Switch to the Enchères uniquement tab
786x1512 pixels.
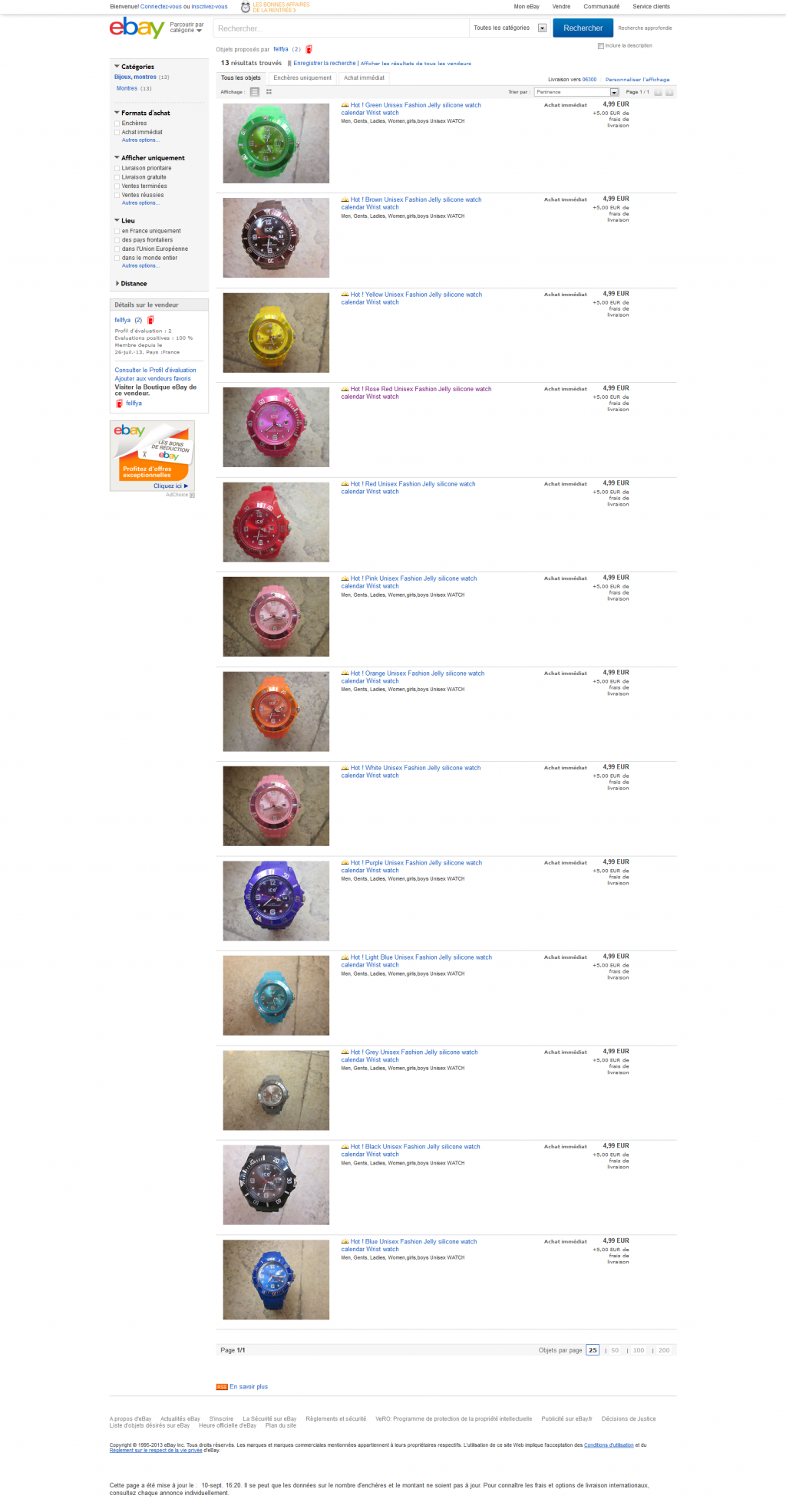(x=302, y=78)
